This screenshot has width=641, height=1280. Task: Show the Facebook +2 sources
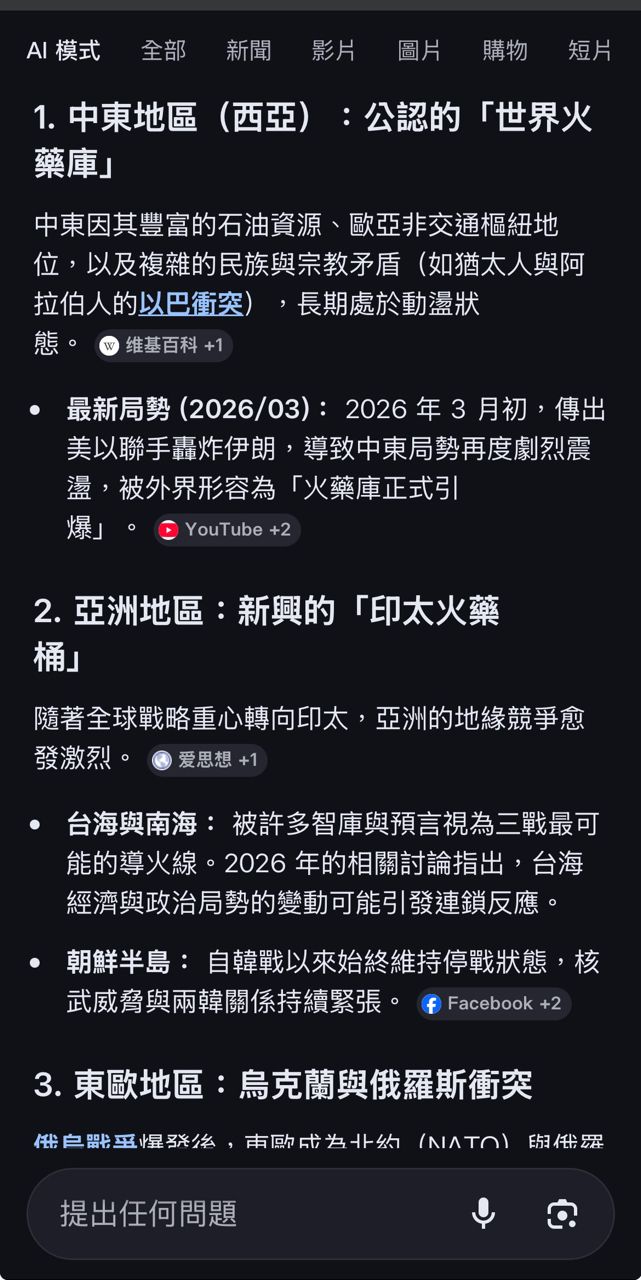[x=493, y=1003]
